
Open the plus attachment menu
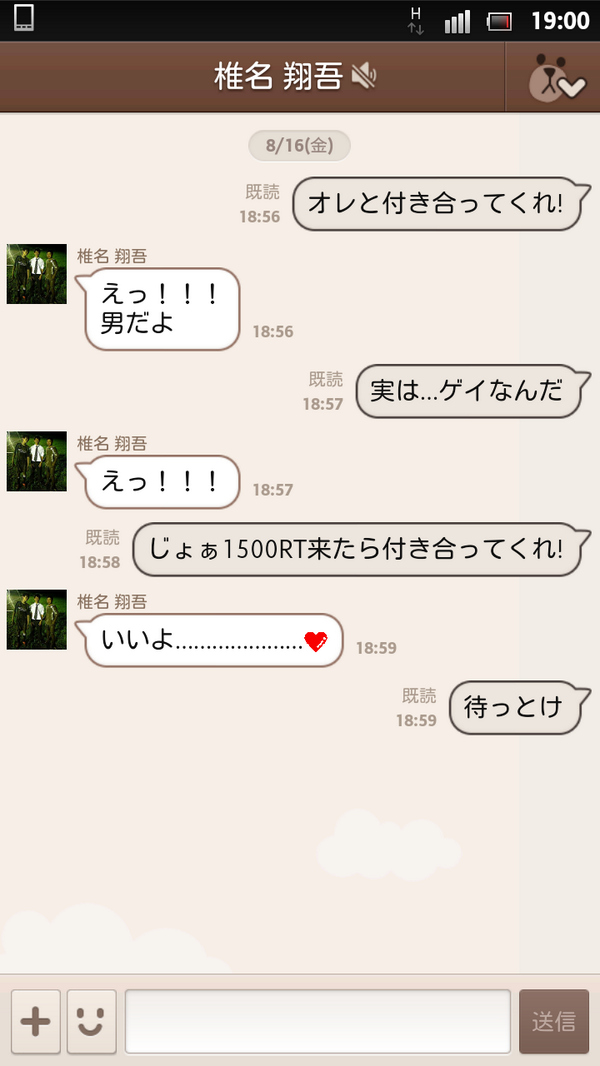(x=35, y=1021)
